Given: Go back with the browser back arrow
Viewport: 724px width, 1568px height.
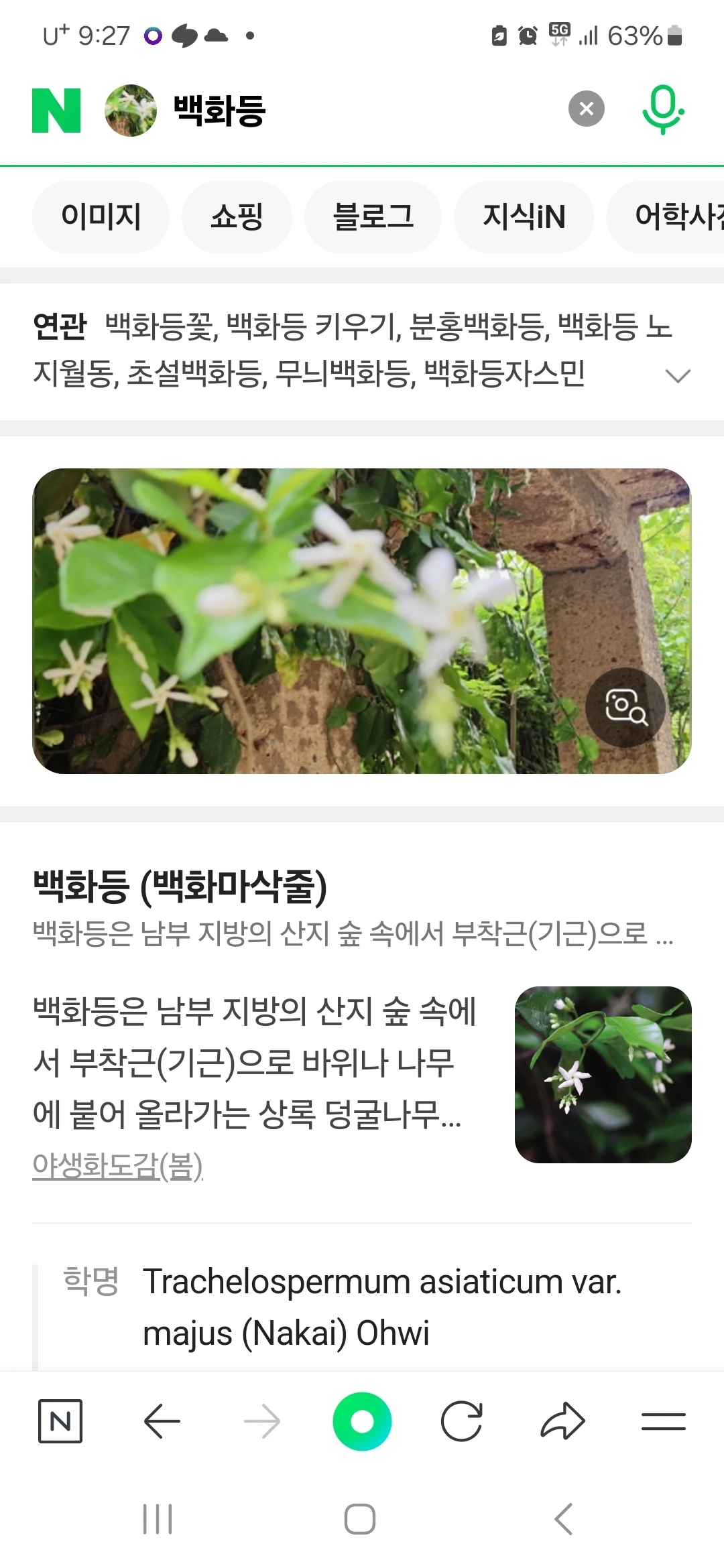Looking at the screenshot, I should (x=162, y=1421).
